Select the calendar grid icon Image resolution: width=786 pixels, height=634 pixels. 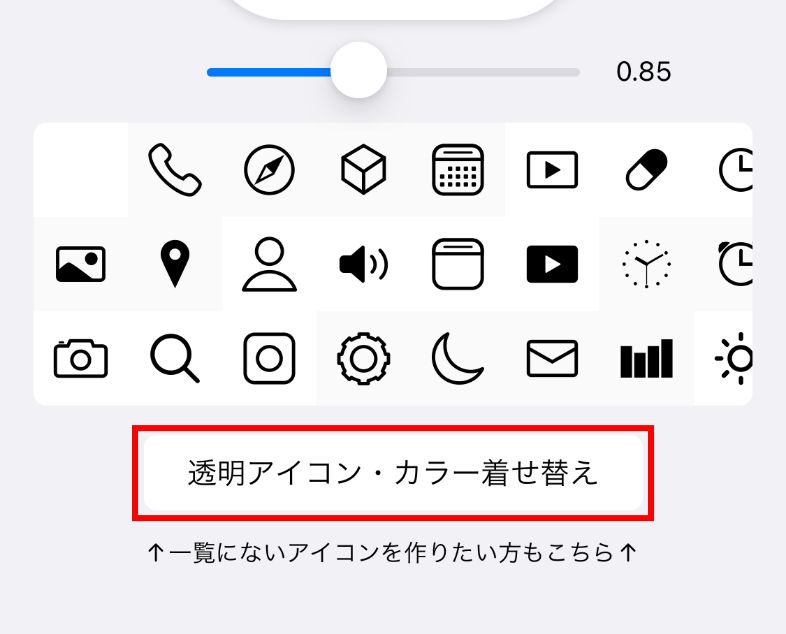tap(458, 170)
